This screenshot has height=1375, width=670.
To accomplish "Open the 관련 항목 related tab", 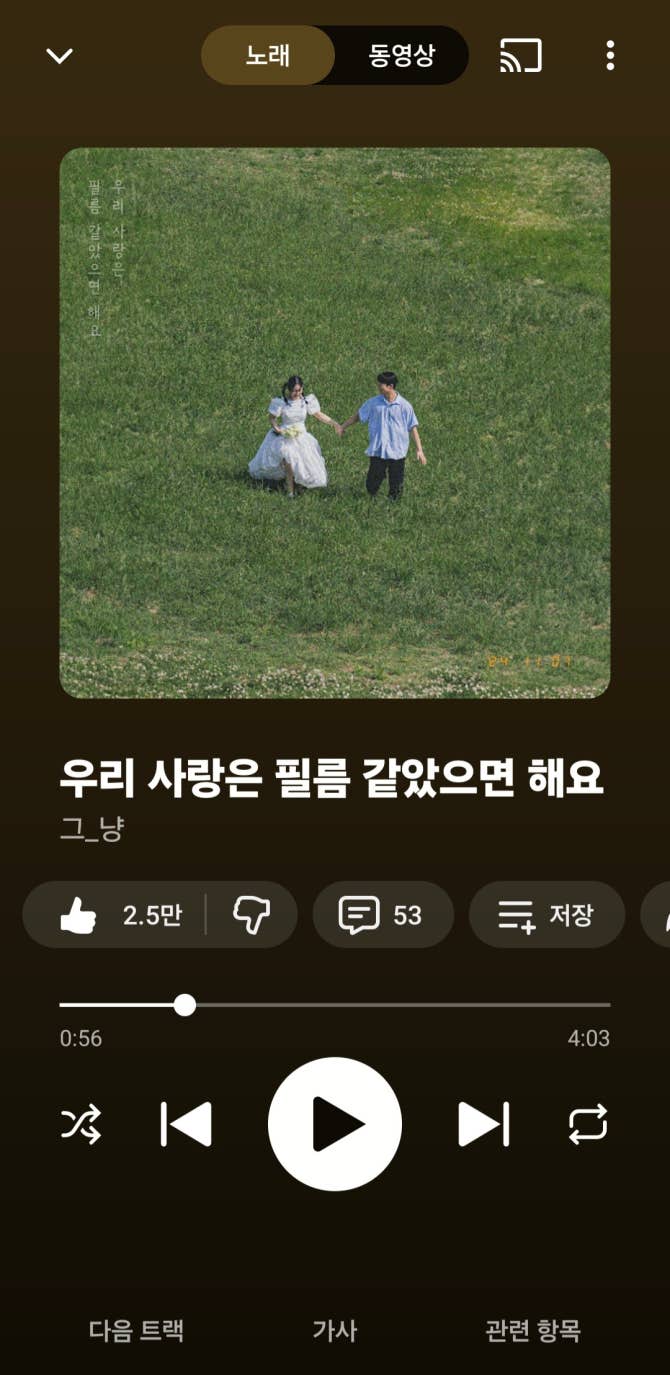I will (532, 1331).
